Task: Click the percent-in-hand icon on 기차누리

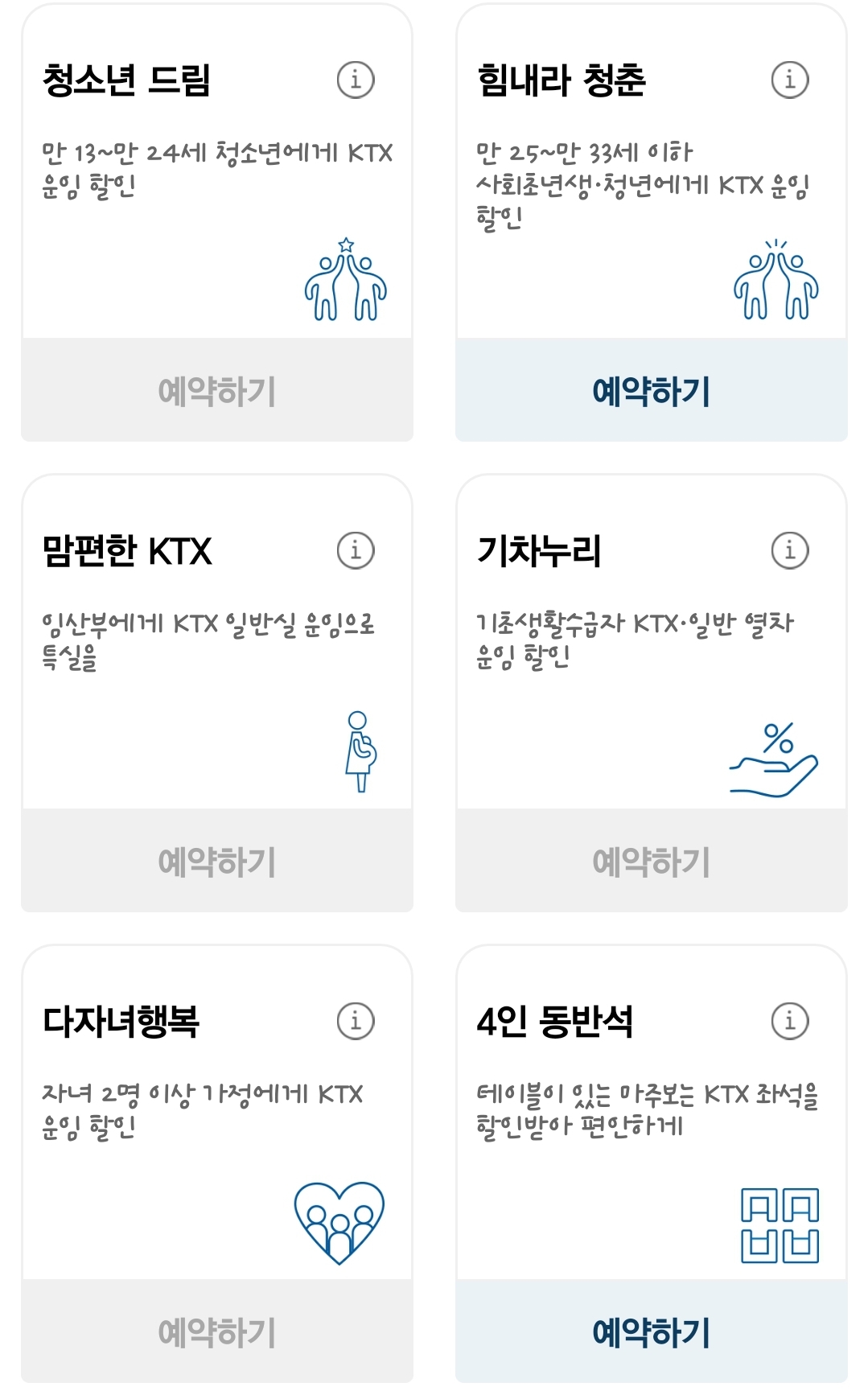Action: (x=772, y=760)
